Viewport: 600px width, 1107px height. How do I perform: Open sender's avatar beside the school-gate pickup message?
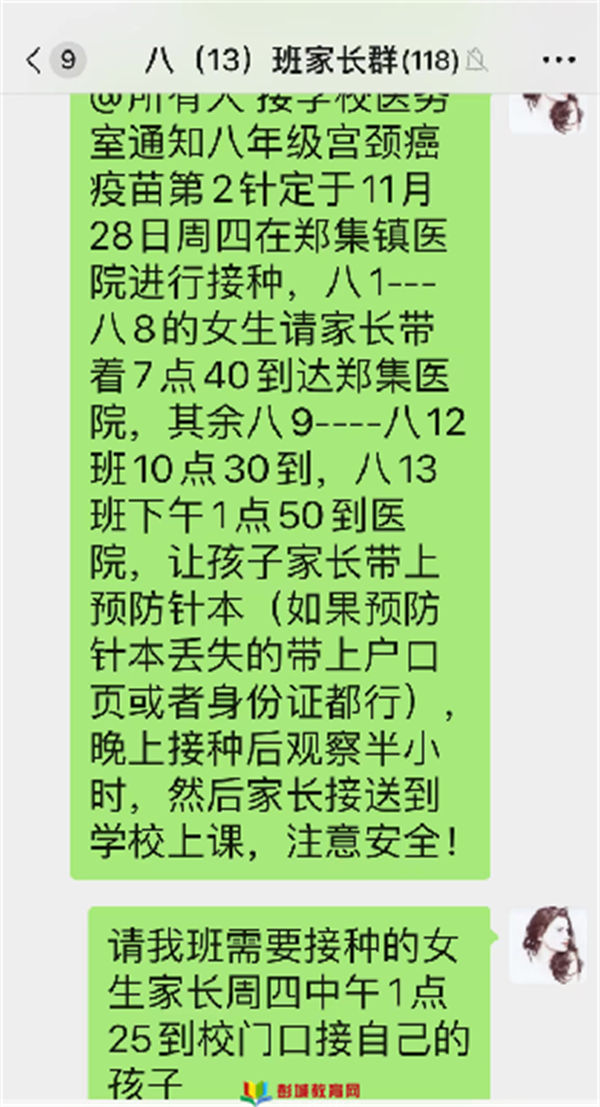[546, 945]
